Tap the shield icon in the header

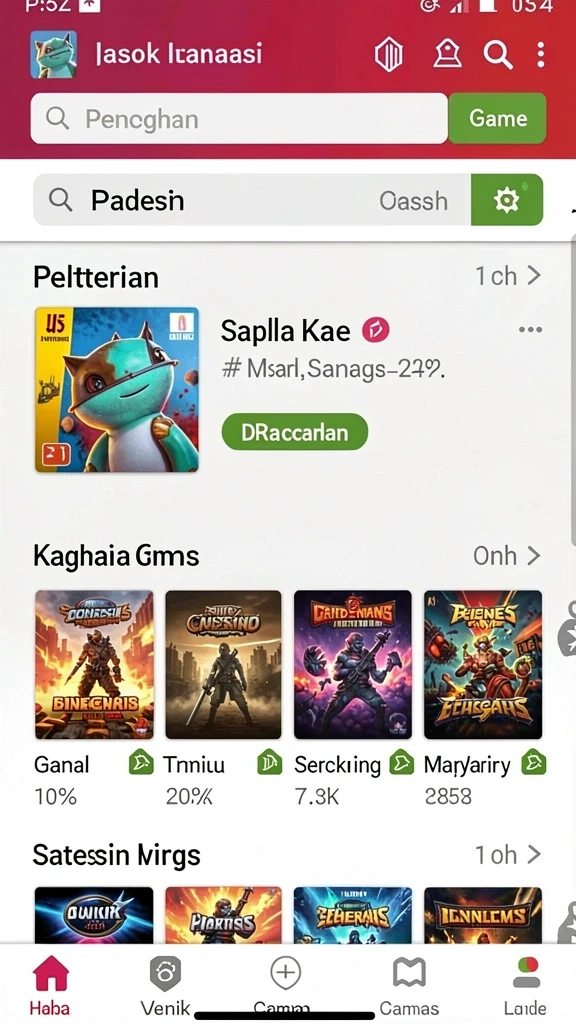click(389, 55)
